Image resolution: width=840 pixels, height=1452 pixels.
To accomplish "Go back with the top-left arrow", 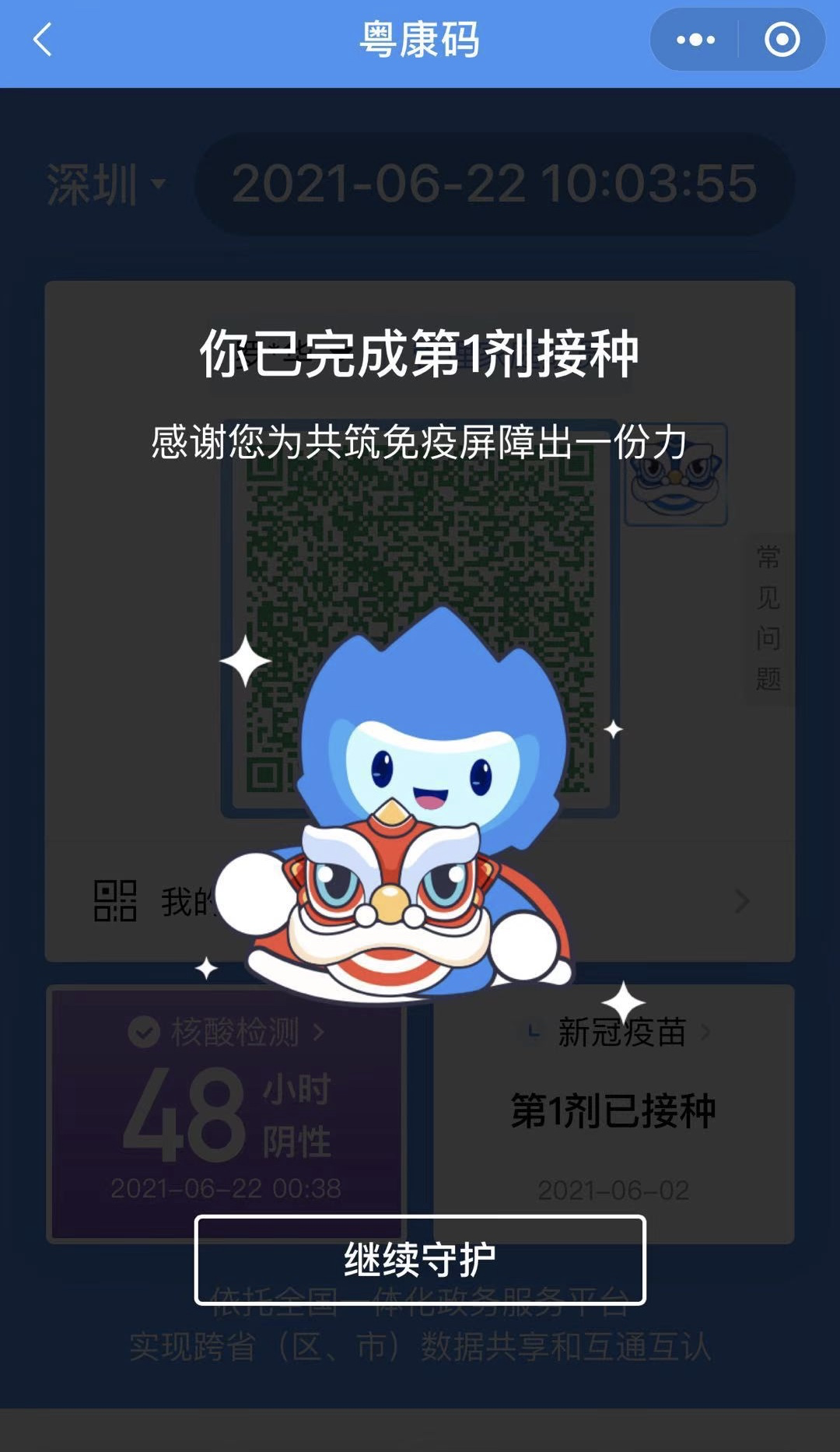I will (x=44, y=40).
